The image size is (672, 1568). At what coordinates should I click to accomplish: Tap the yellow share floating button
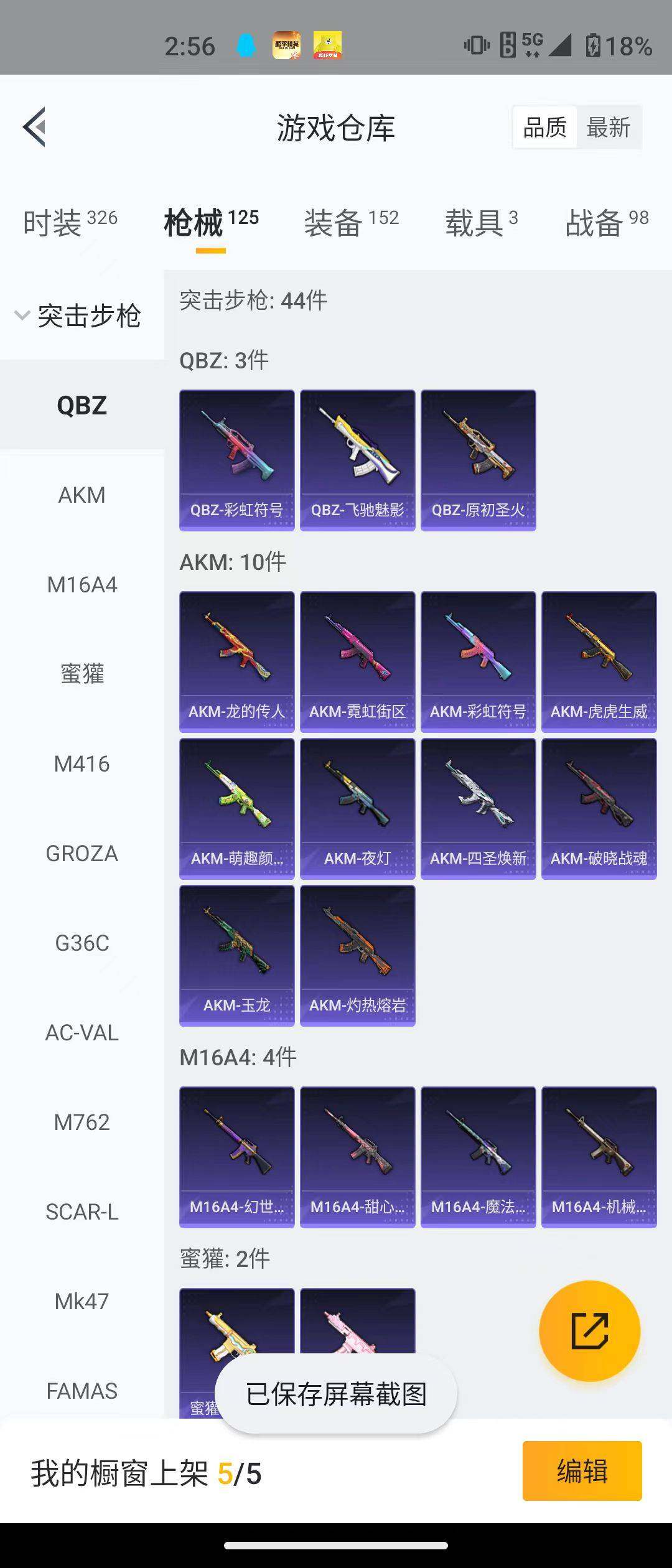click(x=589, y=1331)
